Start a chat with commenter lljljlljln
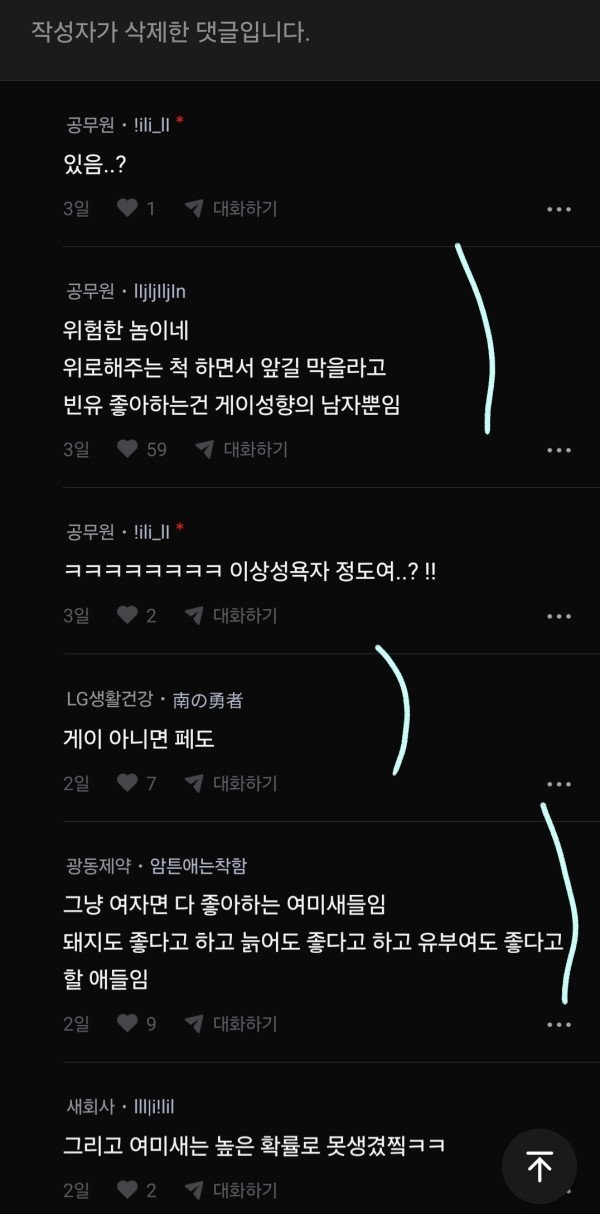This screenshot has height=1214, width=600. (x=241, y=449)
